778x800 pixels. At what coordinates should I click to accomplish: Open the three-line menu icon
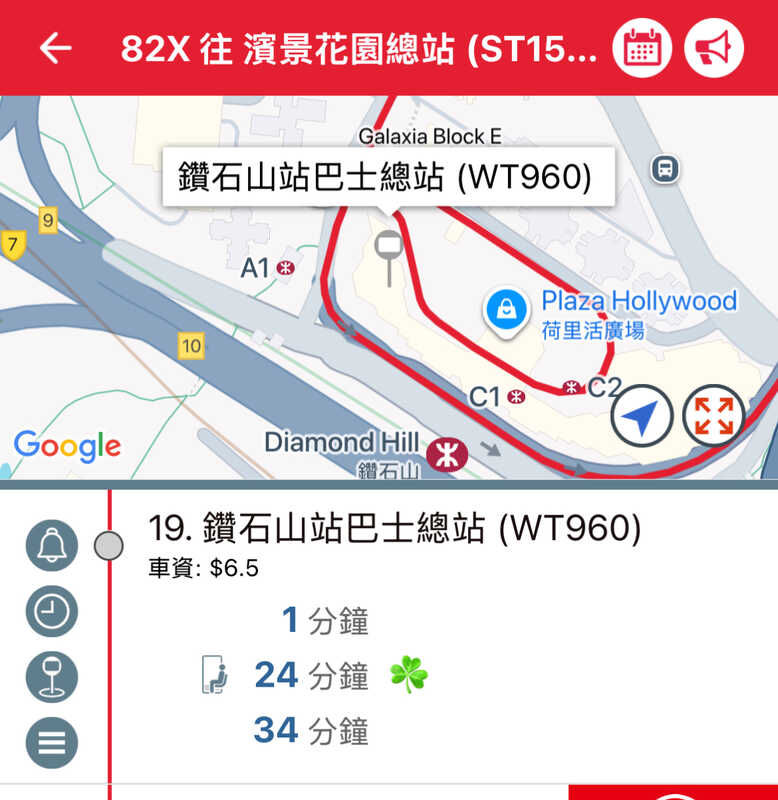pos(51,743)
